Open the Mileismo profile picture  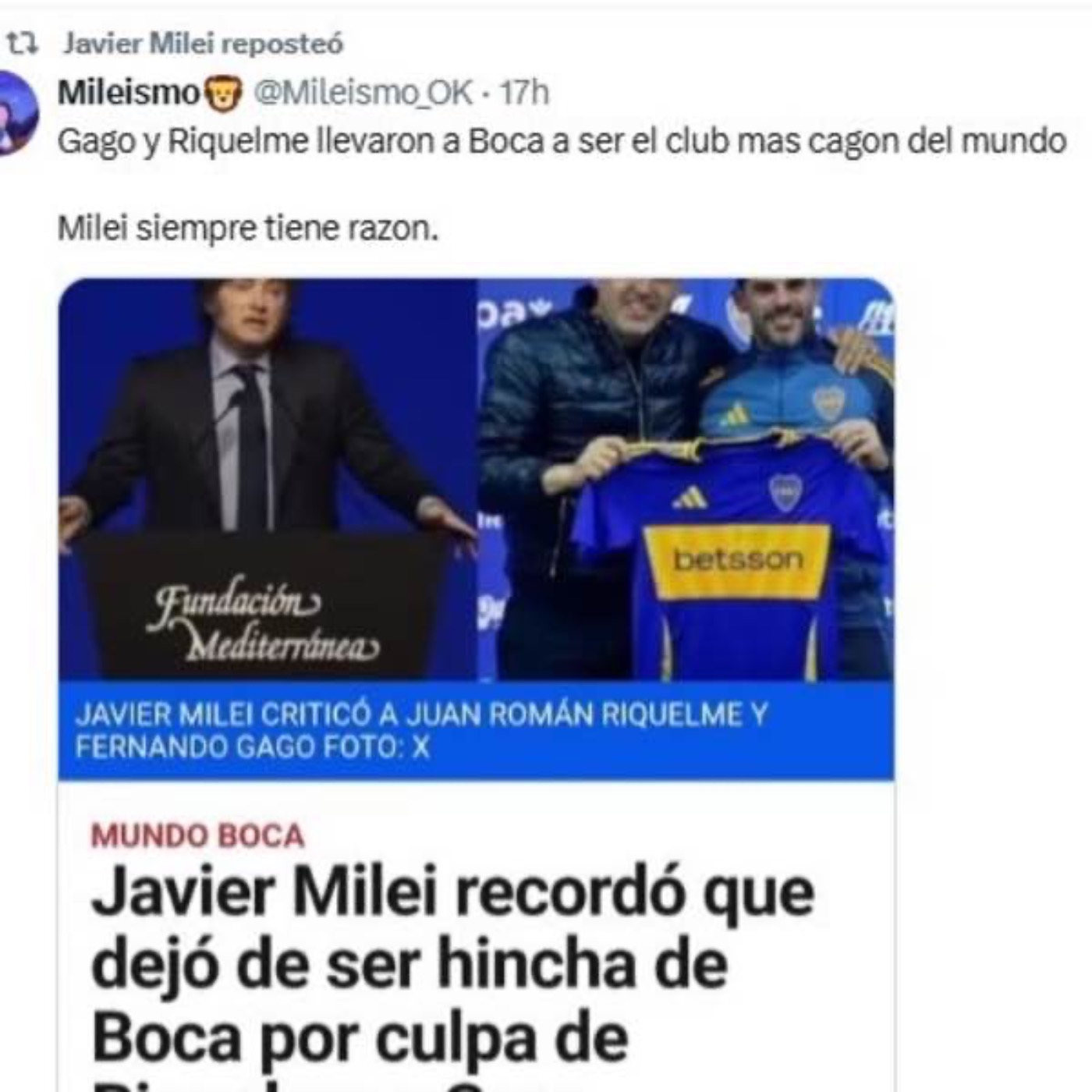point(17,114)
